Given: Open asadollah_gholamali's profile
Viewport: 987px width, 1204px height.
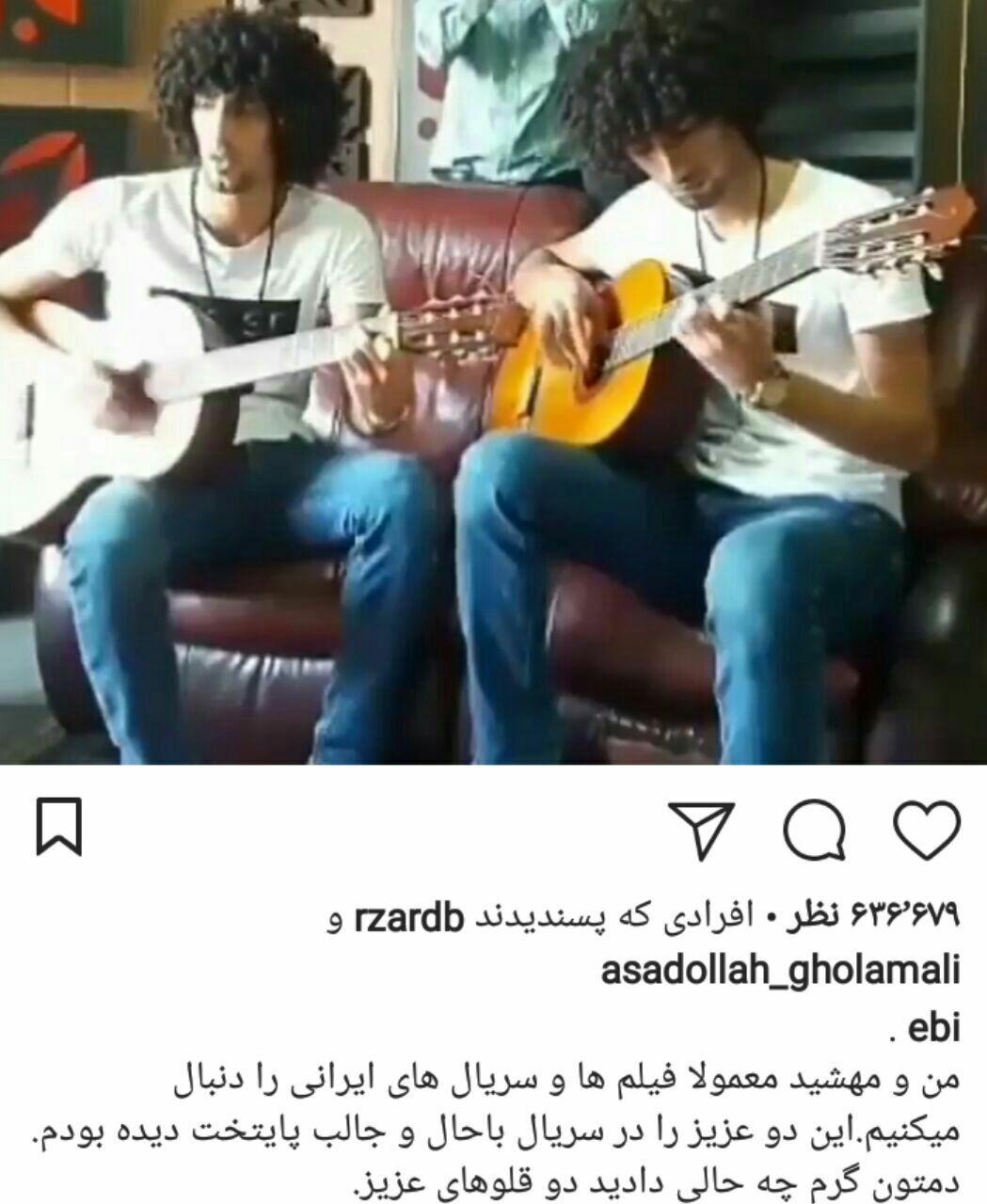Looking at the screenshot, I should click(x=780, y=970).
